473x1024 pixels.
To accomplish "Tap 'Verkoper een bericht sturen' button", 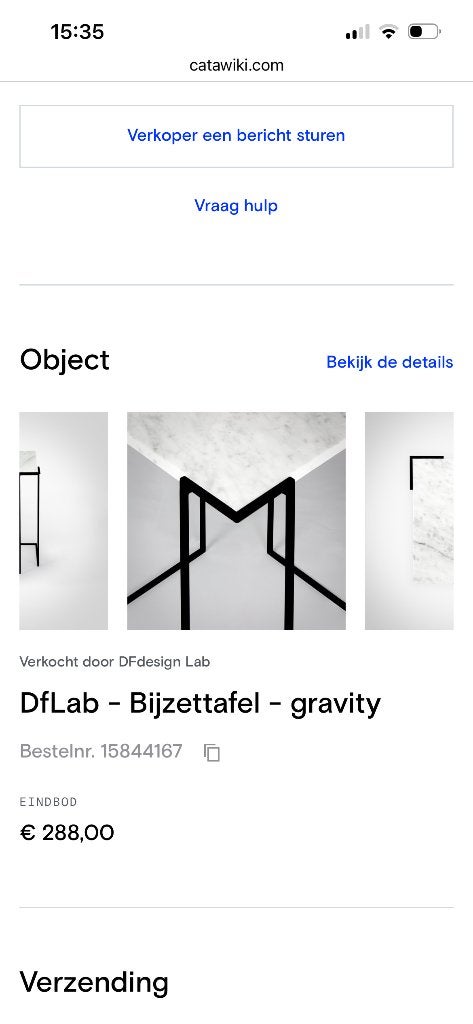I will coord(236,136).
